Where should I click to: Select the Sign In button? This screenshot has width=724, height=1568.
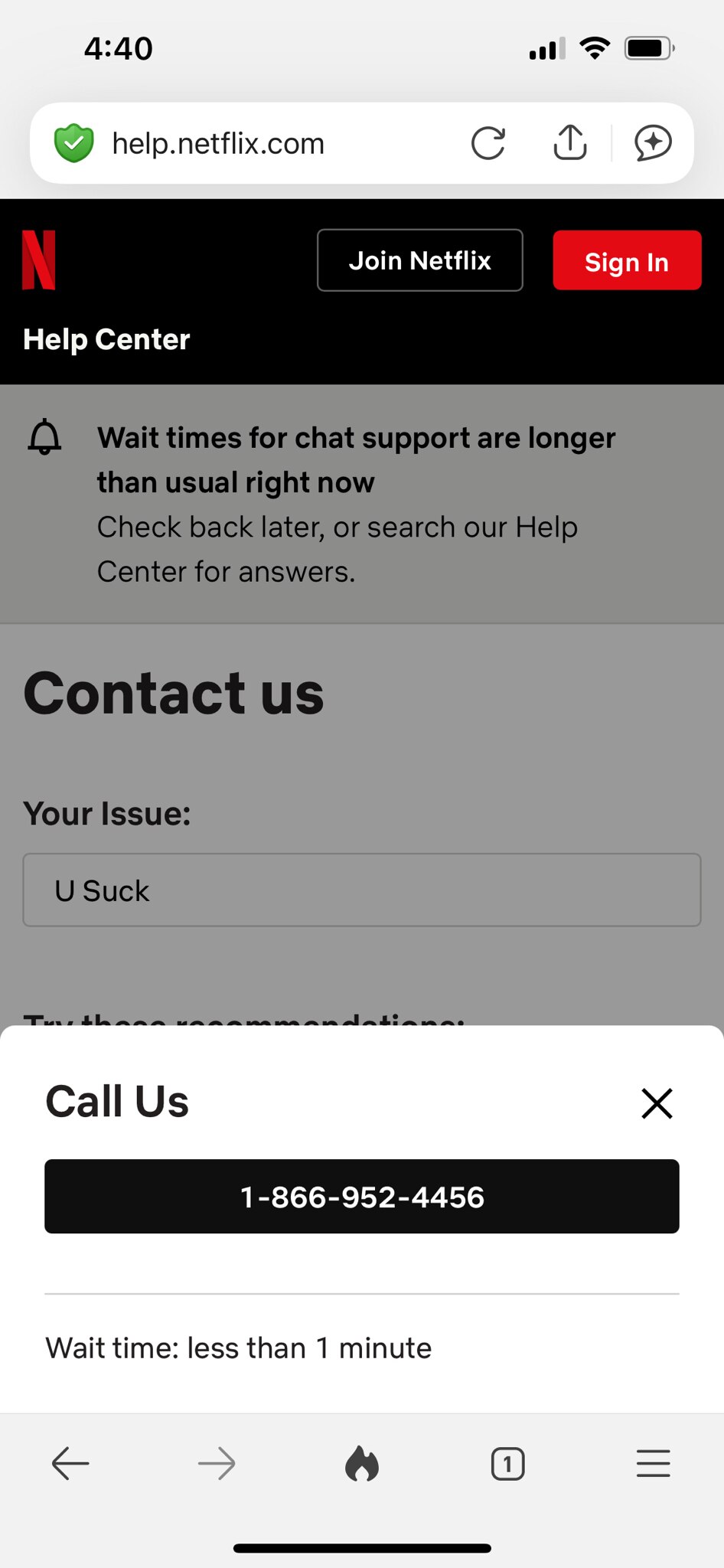(x=627, y=261)
